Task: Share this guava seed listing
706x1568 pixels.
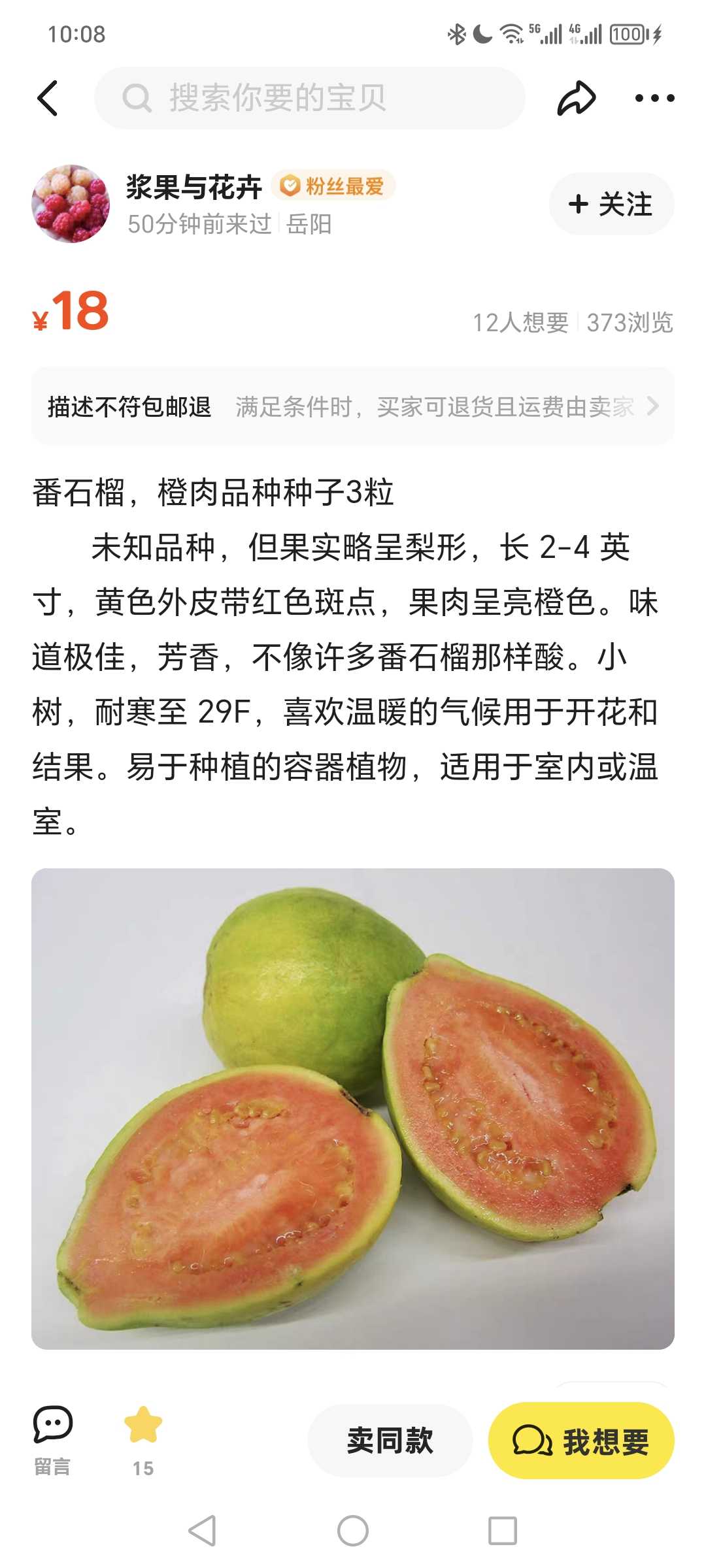Action: click(577, 98)
